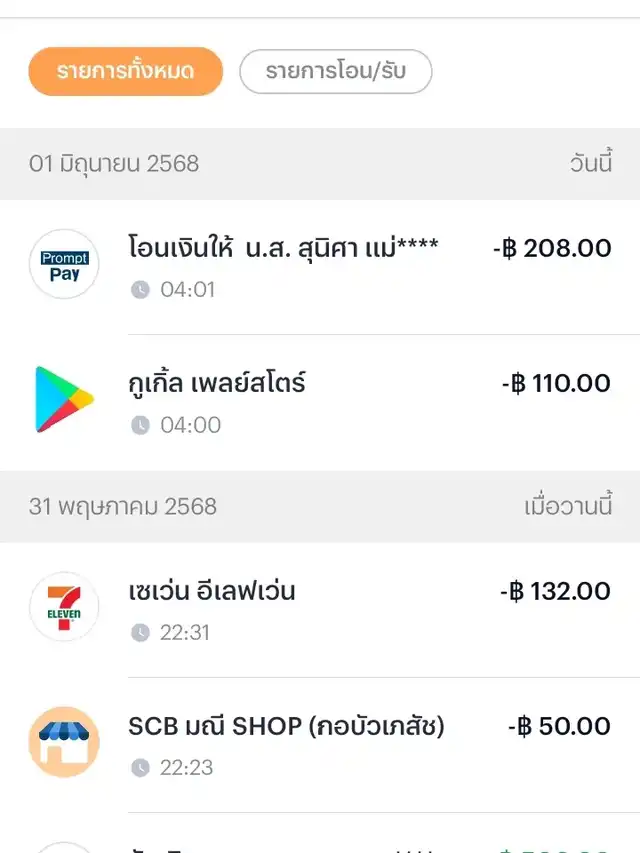Open the เซเว่น อีเลฟเว่น ฿132.00 transaction
Screen dimensions: 640x853
(320, 609)
